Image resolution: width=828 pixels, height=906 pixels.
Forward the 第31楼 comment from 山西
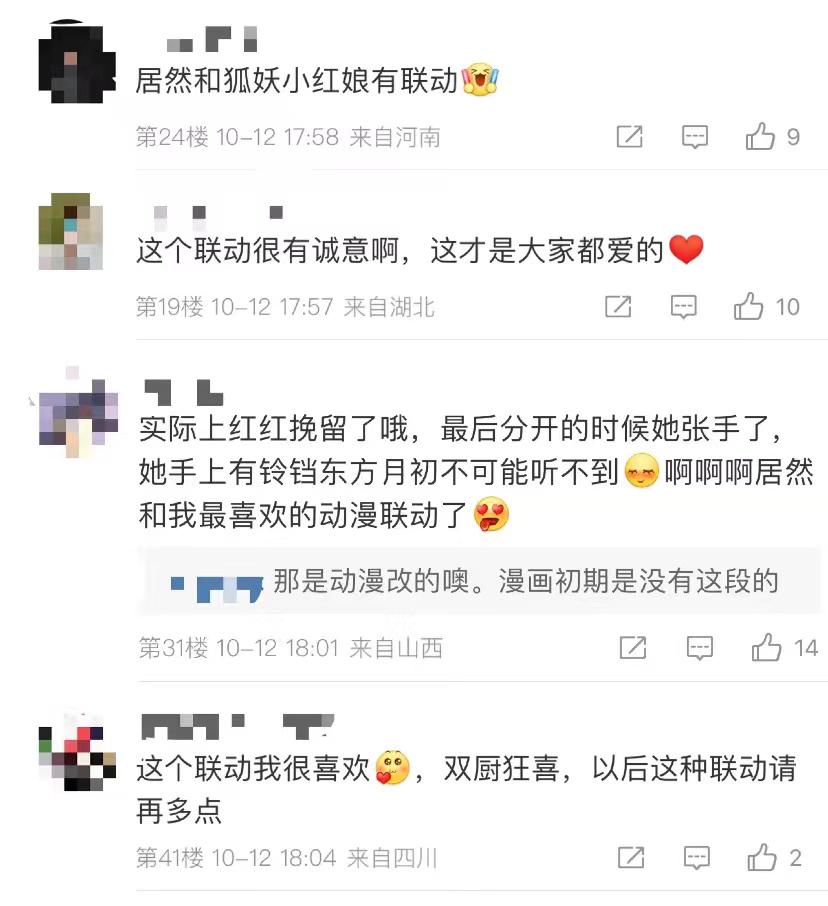click(633, 649)
